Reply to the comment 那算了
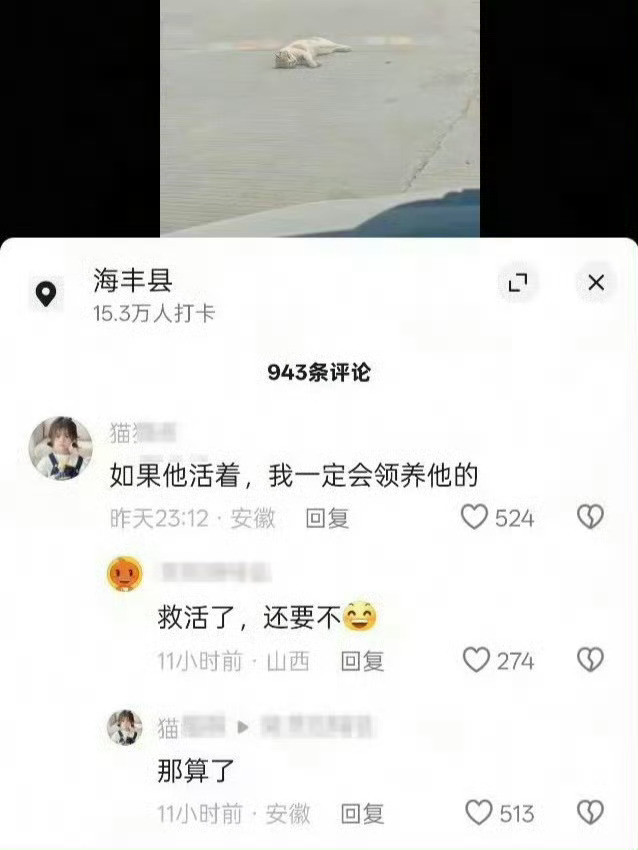This screenshot has width=638, height=850. pos(362,814)
